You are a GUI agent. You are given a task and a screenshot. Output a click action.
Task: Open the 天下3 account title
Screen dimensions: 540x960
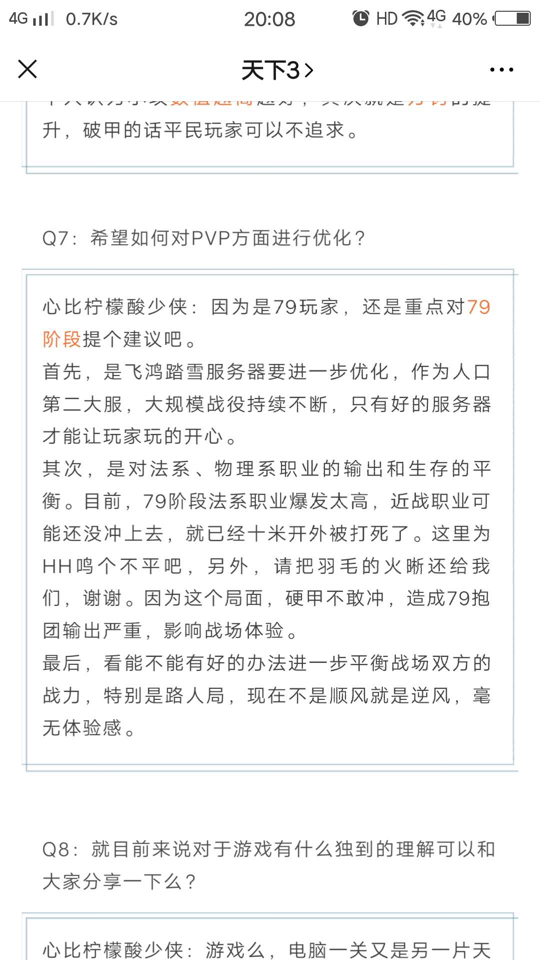(x=277, y=70)
